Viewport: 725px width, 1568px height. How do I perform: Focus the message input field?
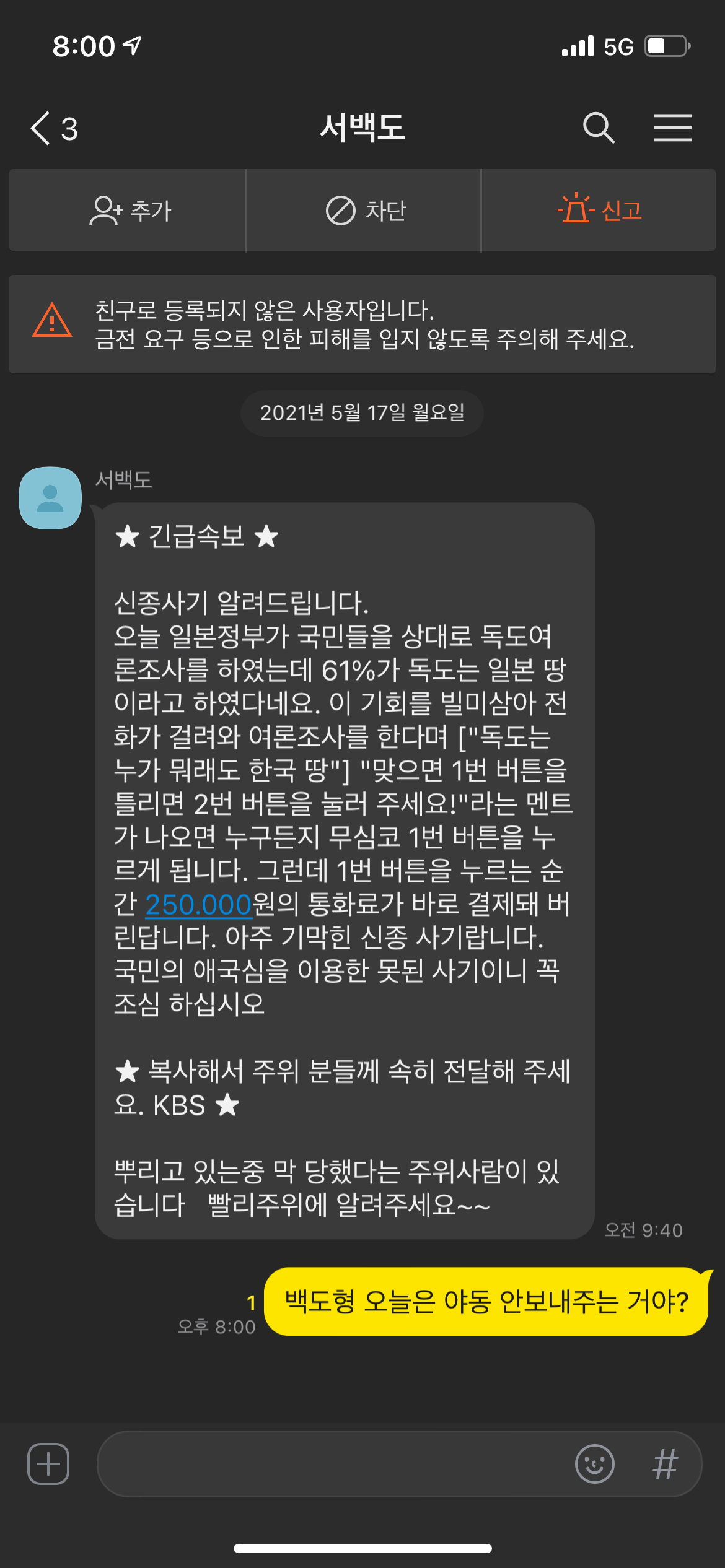pos(335,1464)
